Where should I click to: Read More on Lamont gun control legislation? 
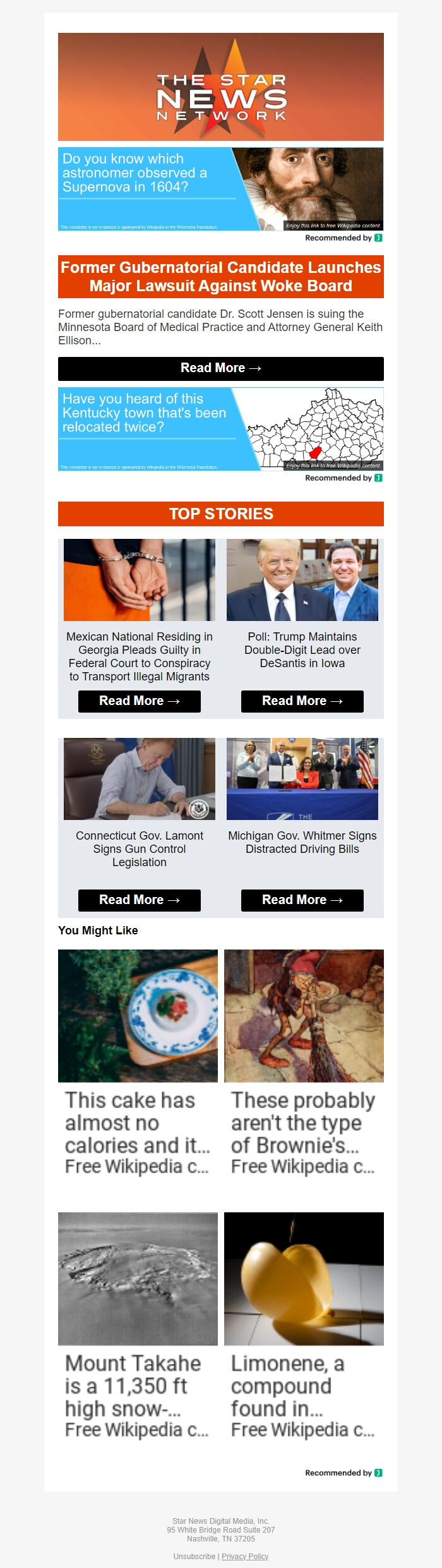(x=139, y=900)
